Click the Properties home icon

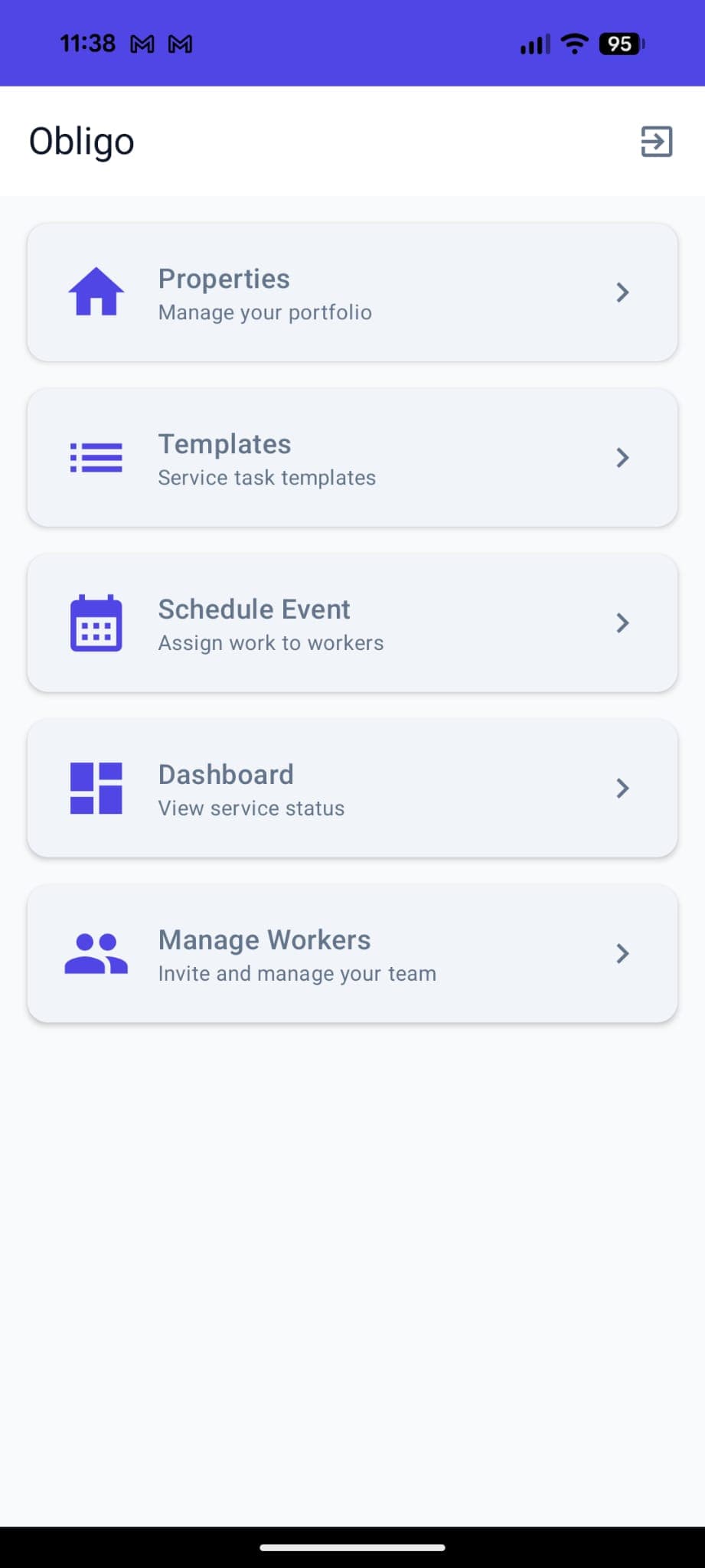coord(96,292)
